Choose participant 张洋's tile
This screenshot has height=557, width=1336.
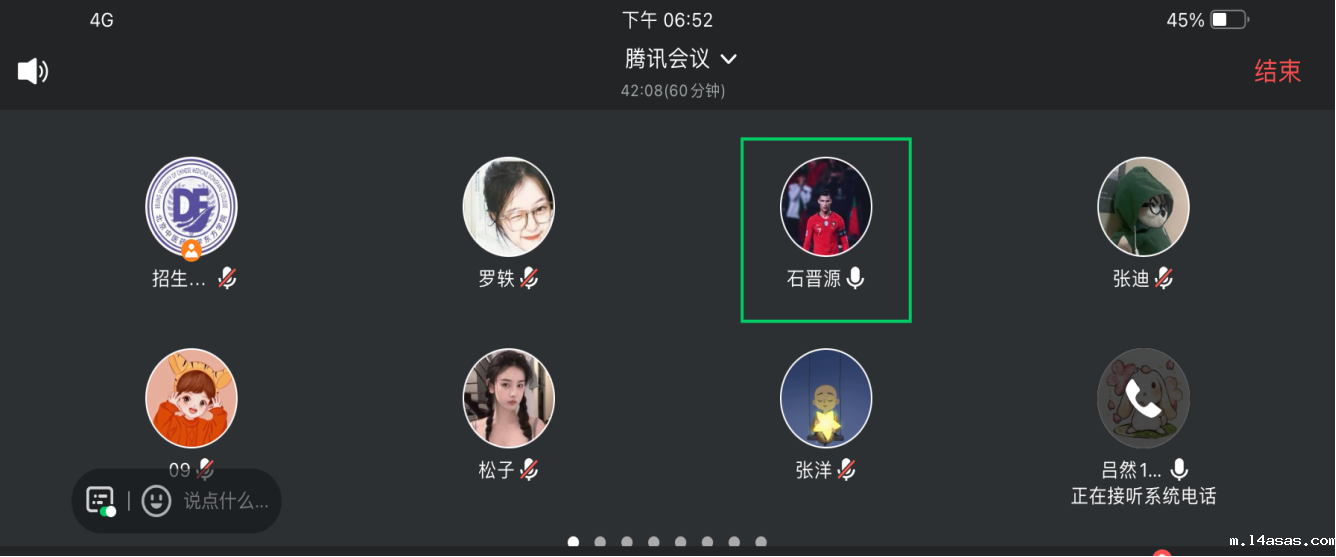(x=825, y=398)
